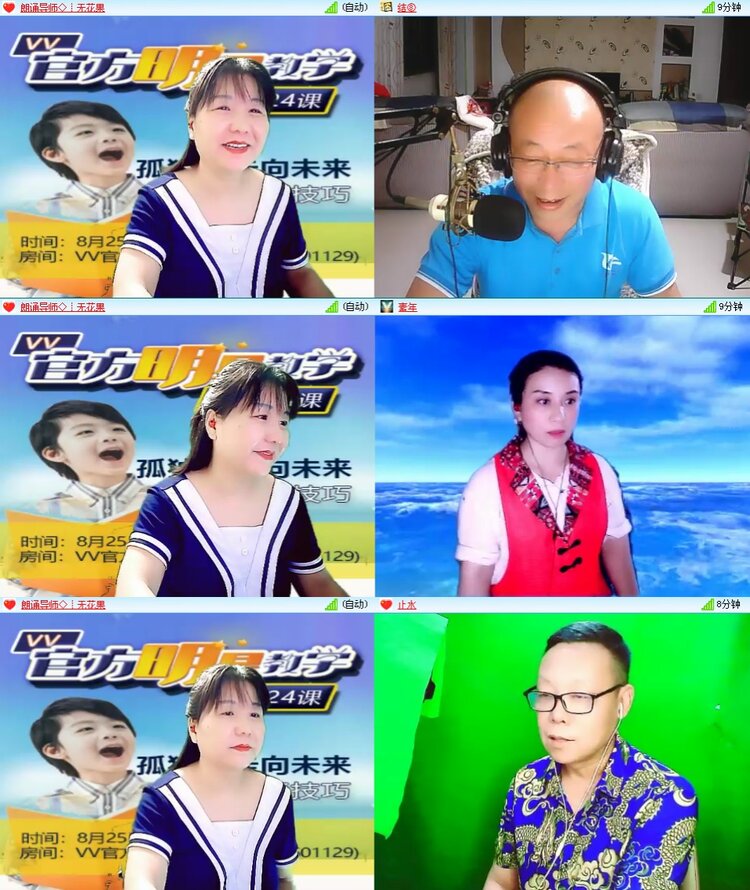Open options for broadcaster 止水
This screenshot has width=750, height=890.
[x=405, y=604]
